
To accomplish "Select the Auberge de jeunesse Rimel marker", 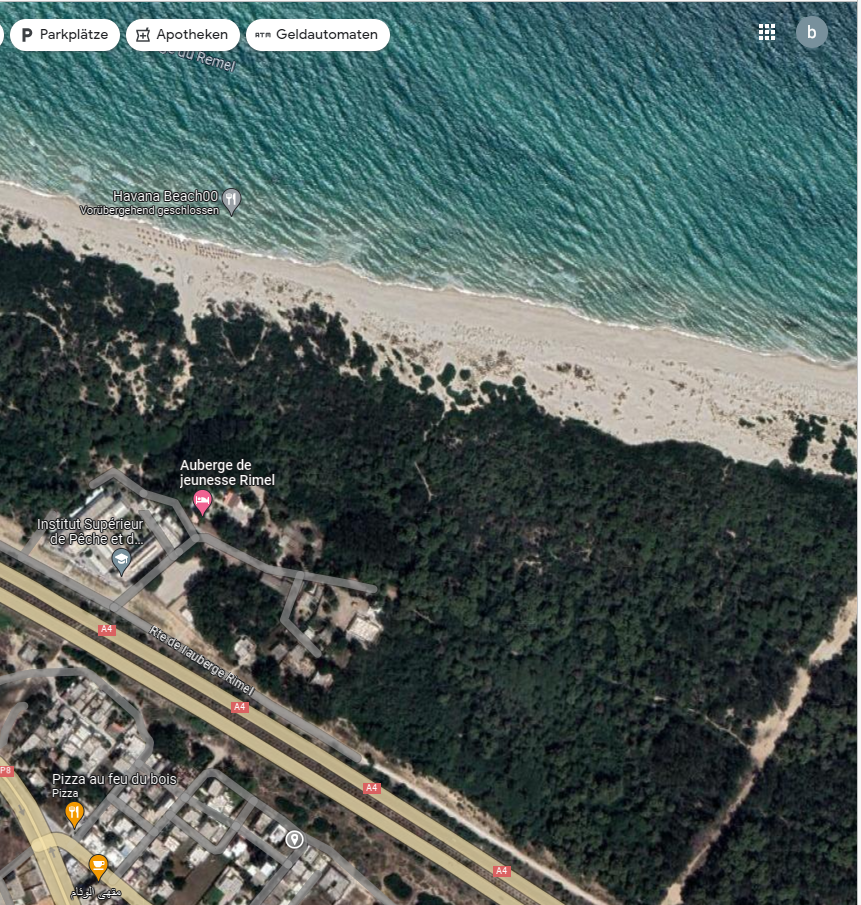I will coord(202,501).
